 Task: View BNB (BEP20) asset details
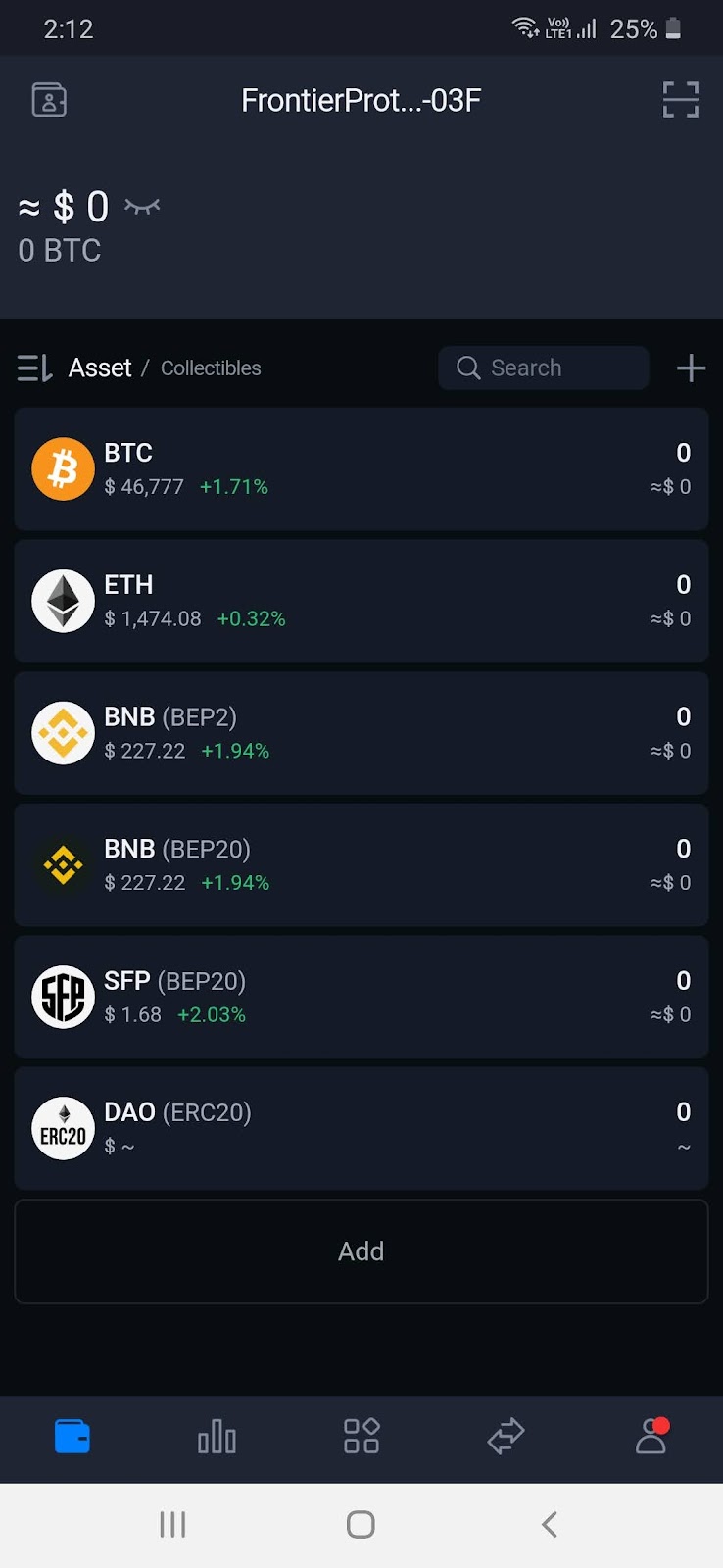[361, 865]
